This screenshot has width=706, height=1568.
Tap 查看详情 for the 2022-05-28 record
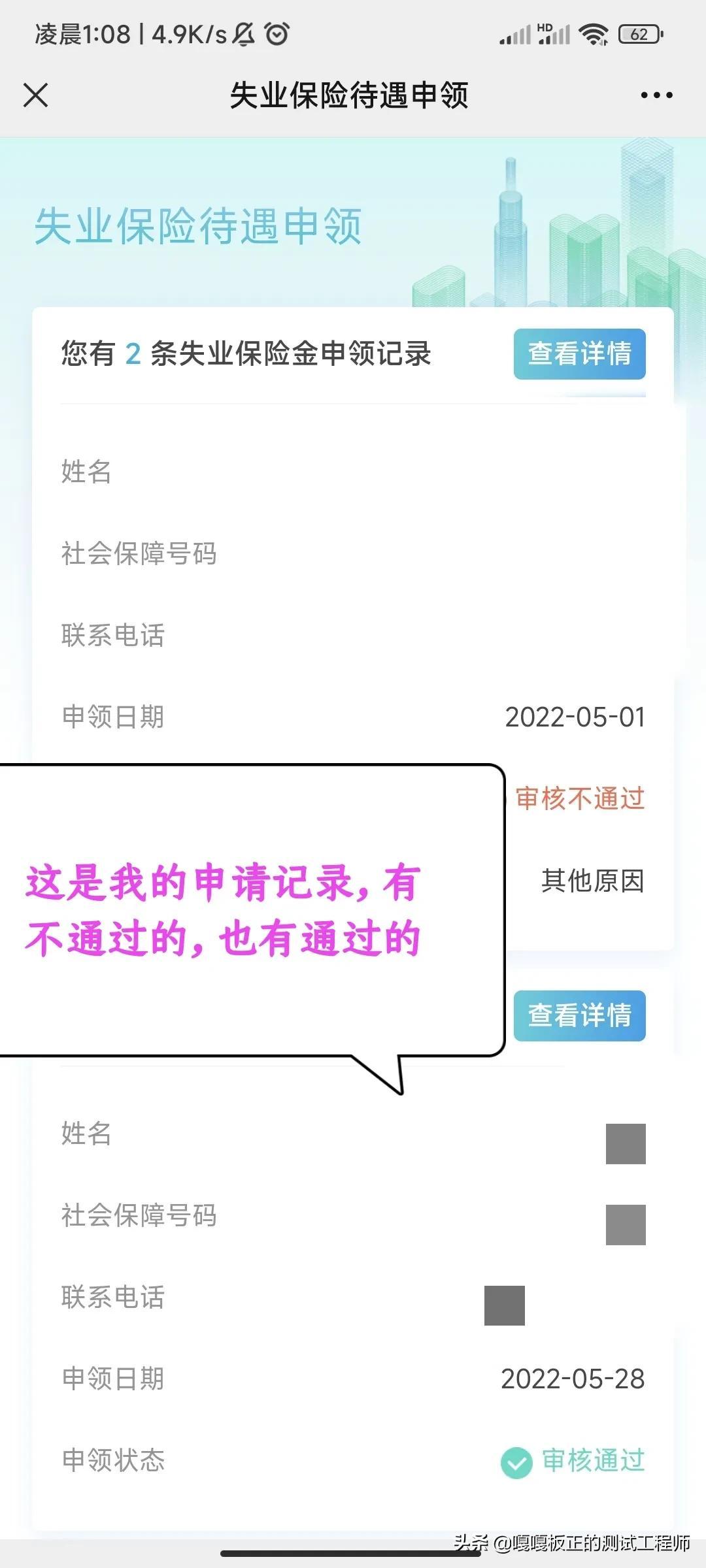click(x=579, y=1015)
